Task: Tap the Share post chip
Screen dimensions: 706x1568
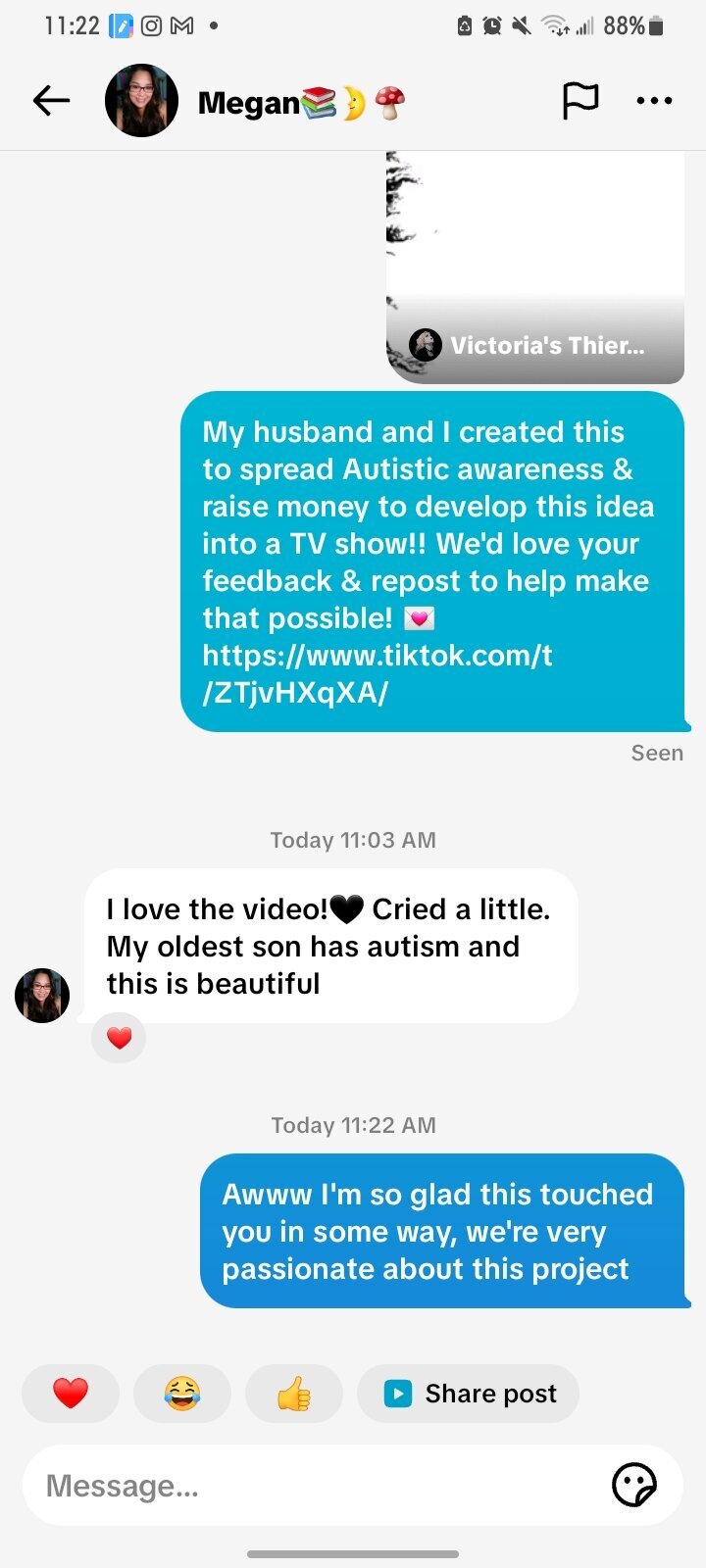Action: (x=469, y=1393)
